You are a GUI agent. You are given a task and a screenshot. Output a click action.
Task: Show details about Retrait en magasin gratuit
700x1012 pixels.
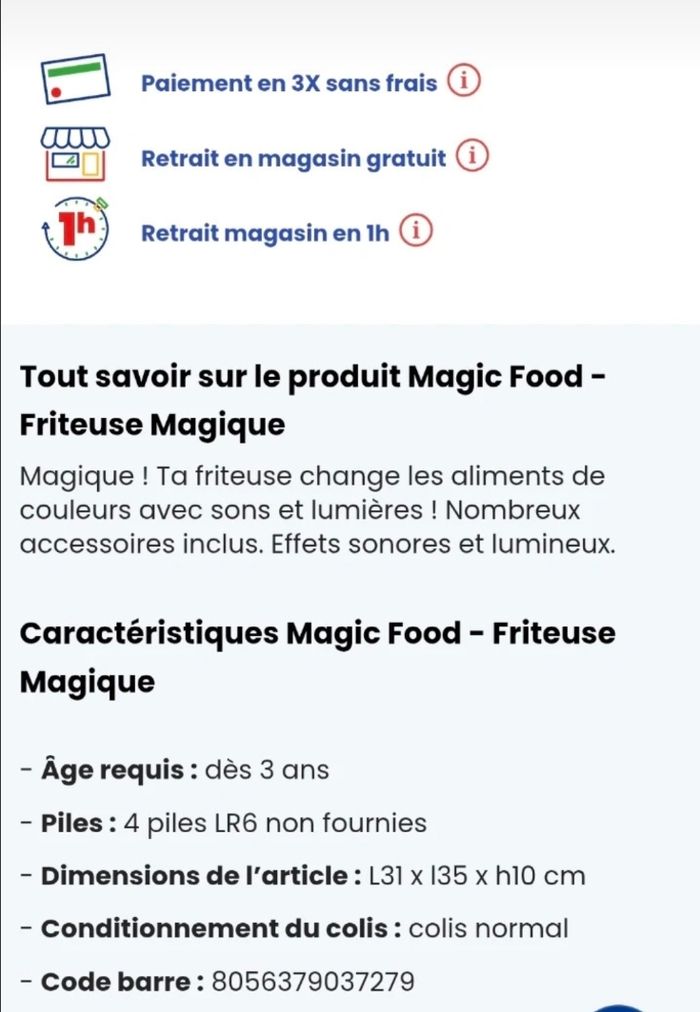pyautogui.click(x=472, y=157)
